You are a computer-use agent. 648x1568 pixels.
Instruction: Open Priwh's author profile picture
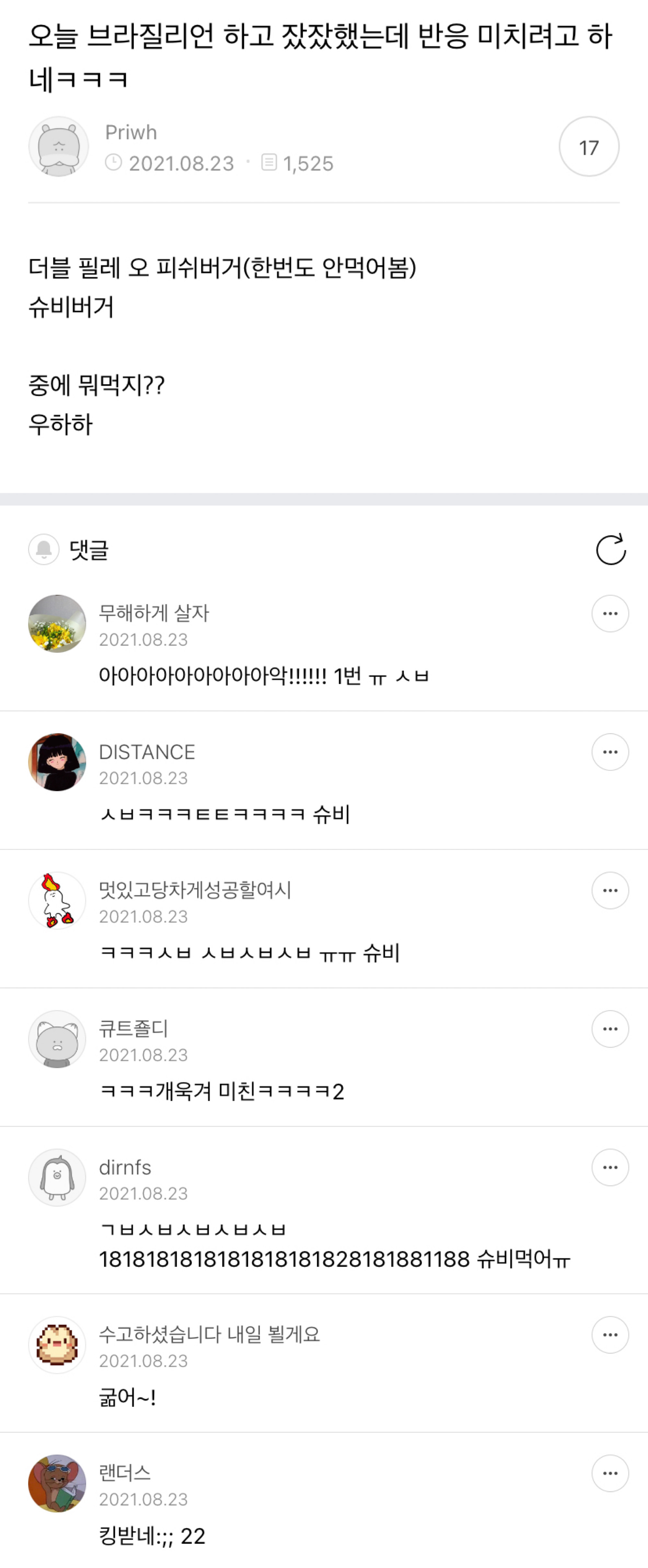[58, 147]
